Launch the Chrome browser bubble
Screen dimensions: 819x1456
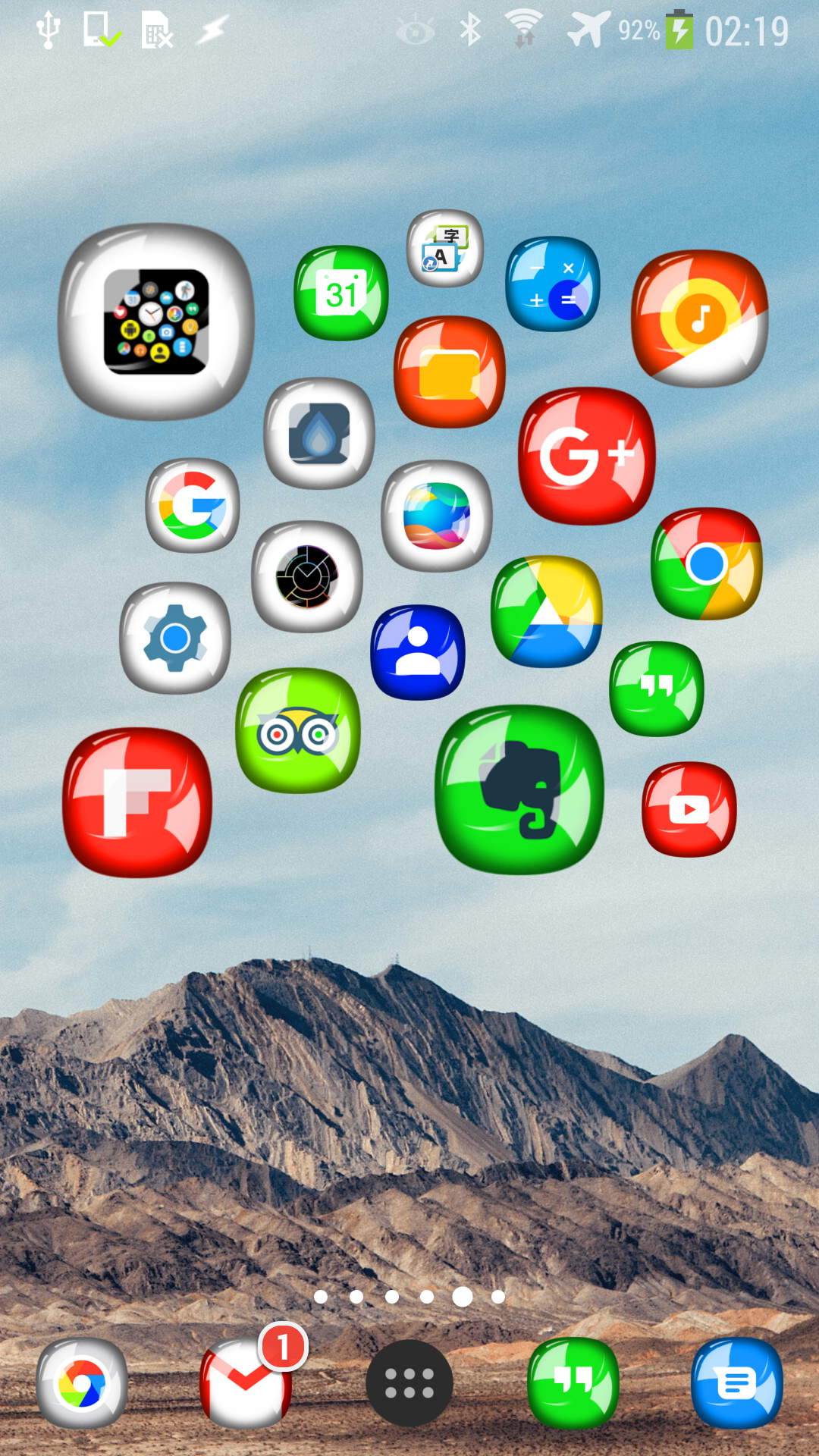707,563
